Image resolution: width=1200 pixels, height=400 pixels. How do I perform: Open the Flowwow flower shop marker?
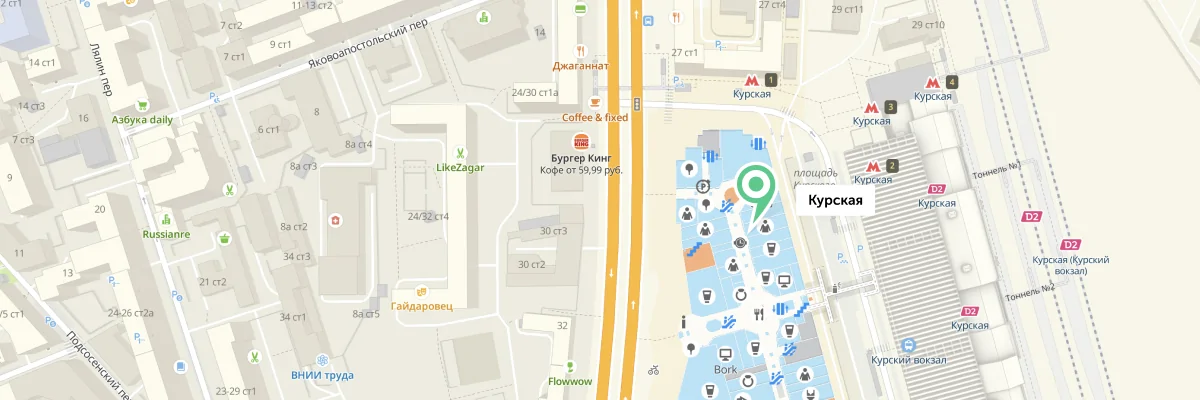[570, 366]
